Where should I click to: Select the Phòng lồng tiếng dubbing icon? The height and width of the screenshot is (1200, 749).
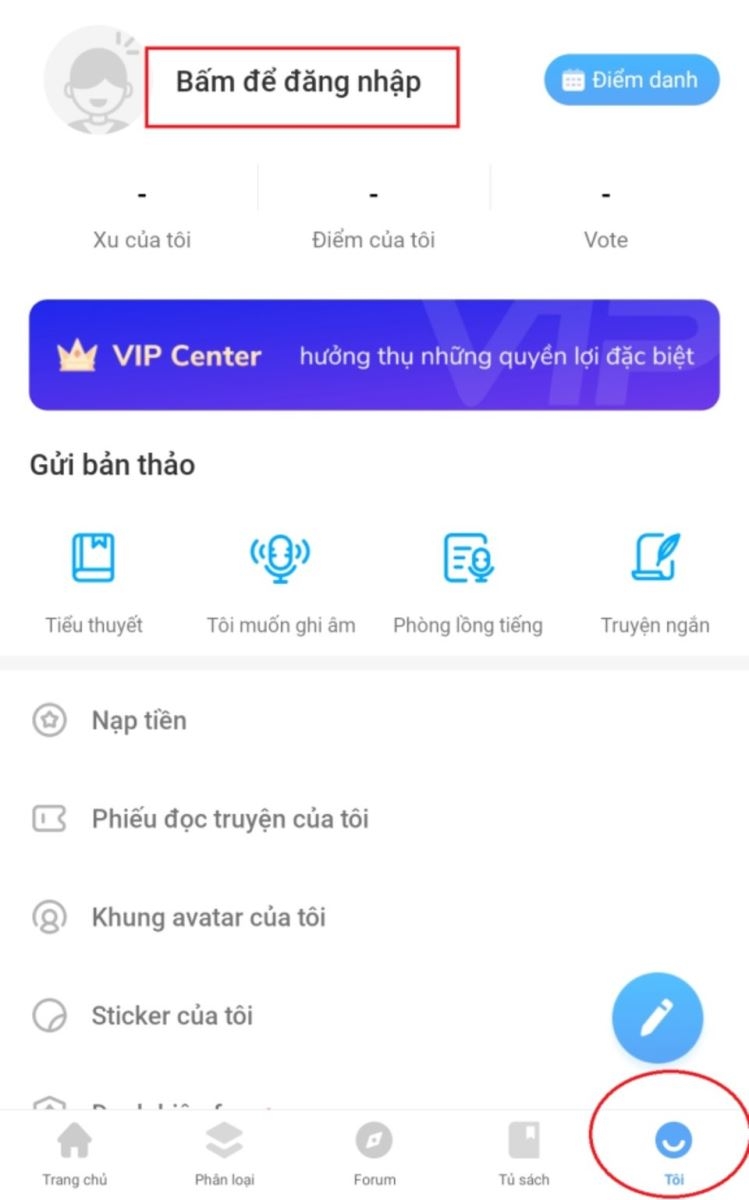[467, 556]
